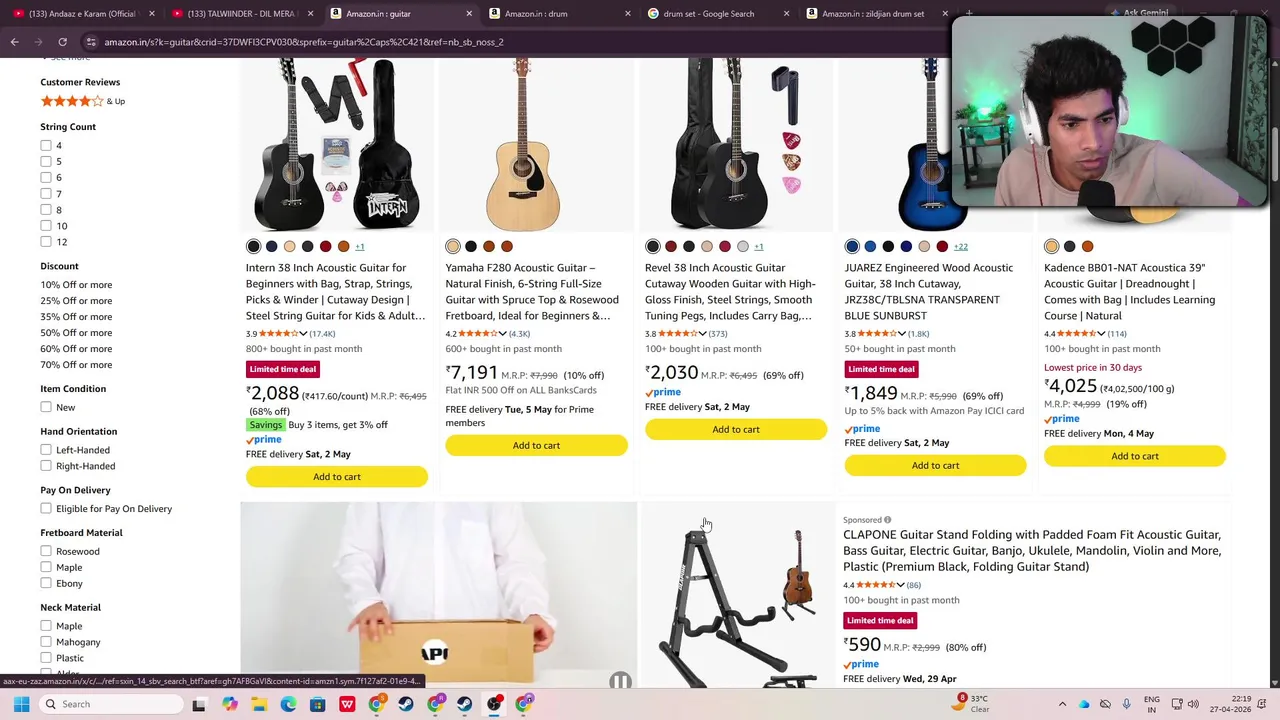The image size is (1280, 720).
Task: Add the Yamaha F280 guitar to cart
Action: point(536,445)
